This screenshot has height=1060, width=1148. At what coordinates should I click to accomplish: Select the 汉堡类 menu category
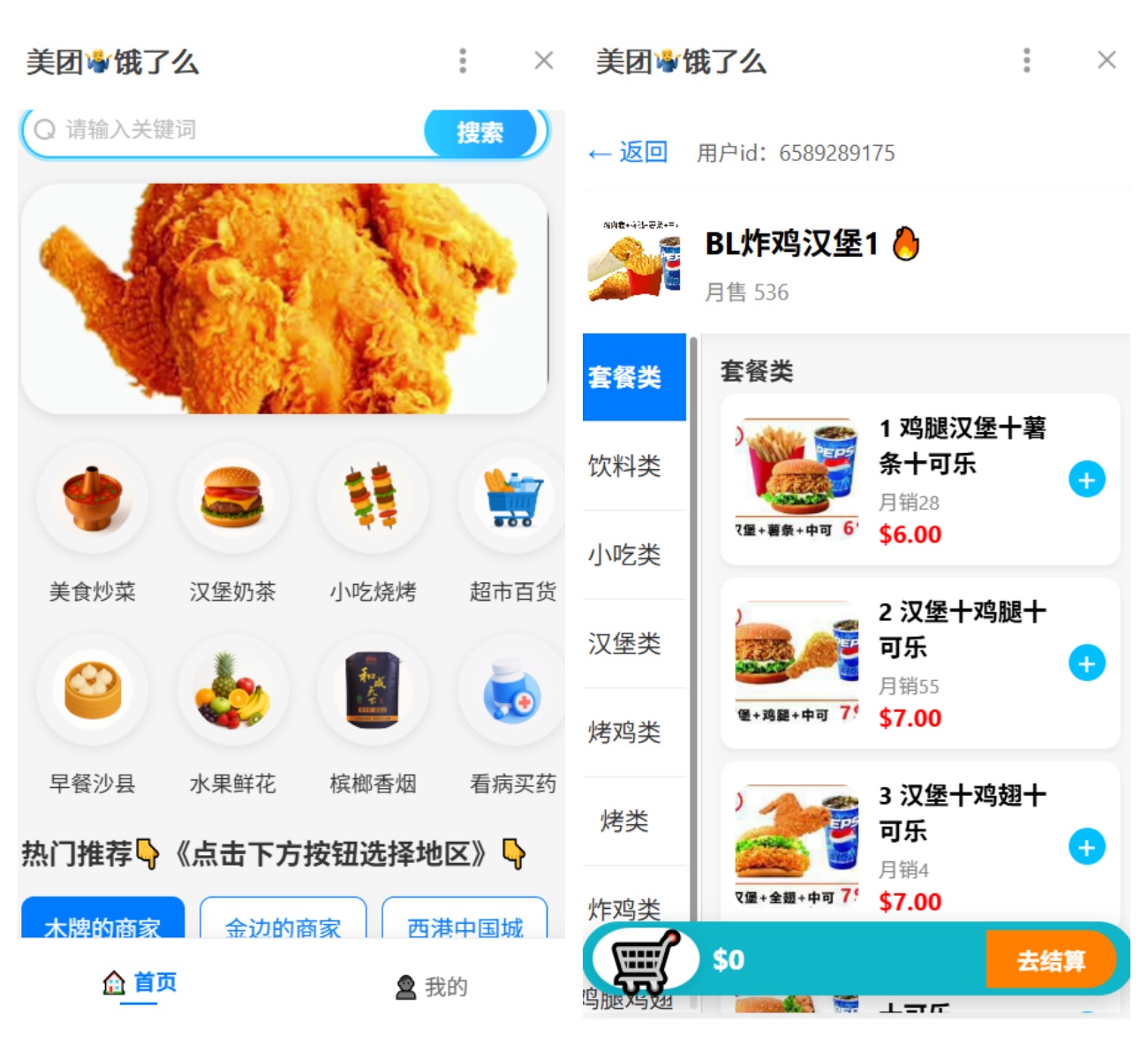625,643
